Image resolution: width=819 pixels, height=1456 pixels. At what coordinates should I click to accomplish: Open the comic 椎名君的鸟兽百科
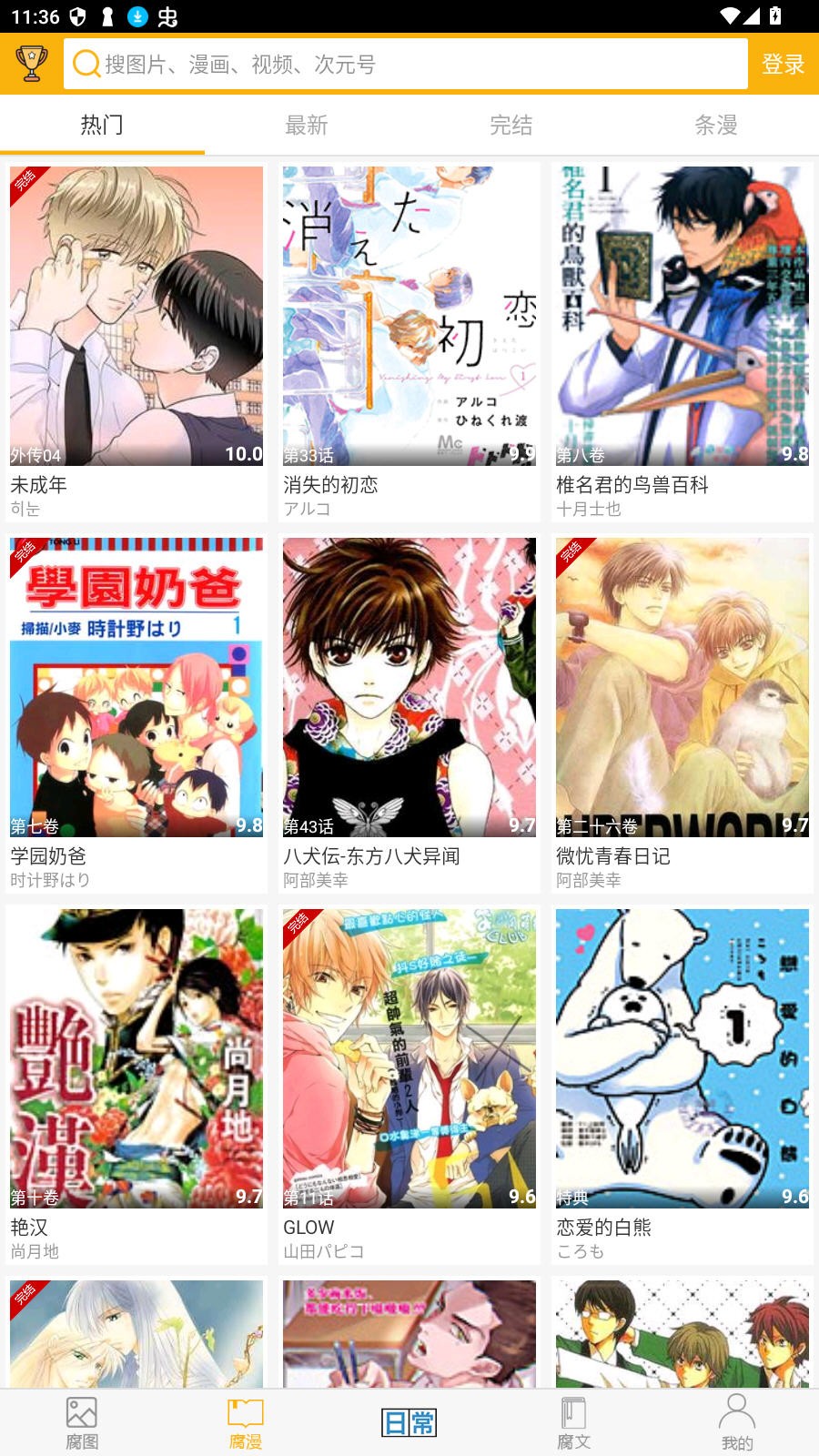pyautogui.click(x=682, y=317)
